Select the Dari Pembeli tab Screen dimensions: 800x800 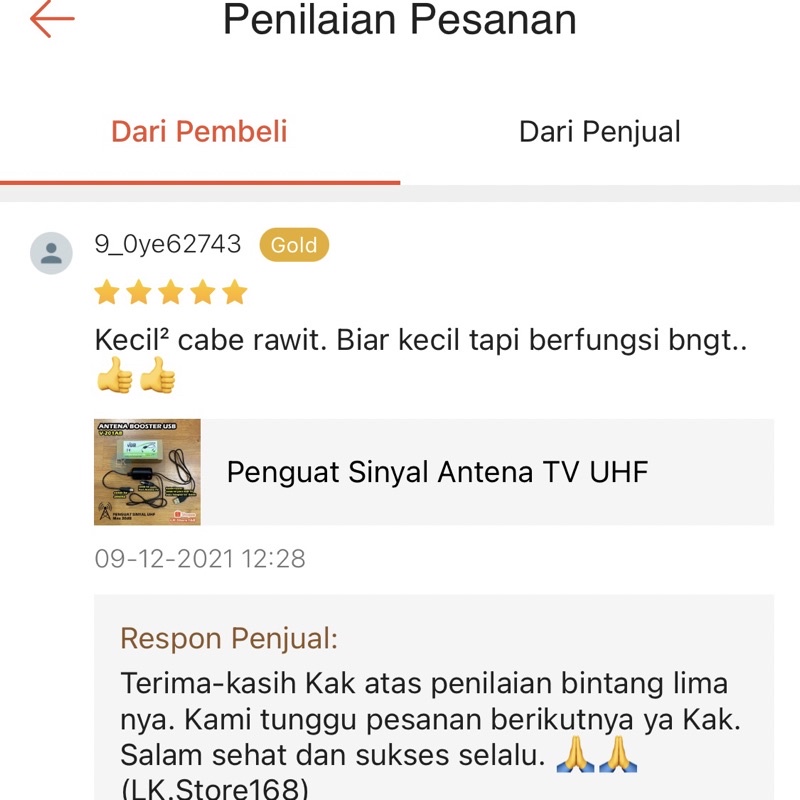[199, 132]
